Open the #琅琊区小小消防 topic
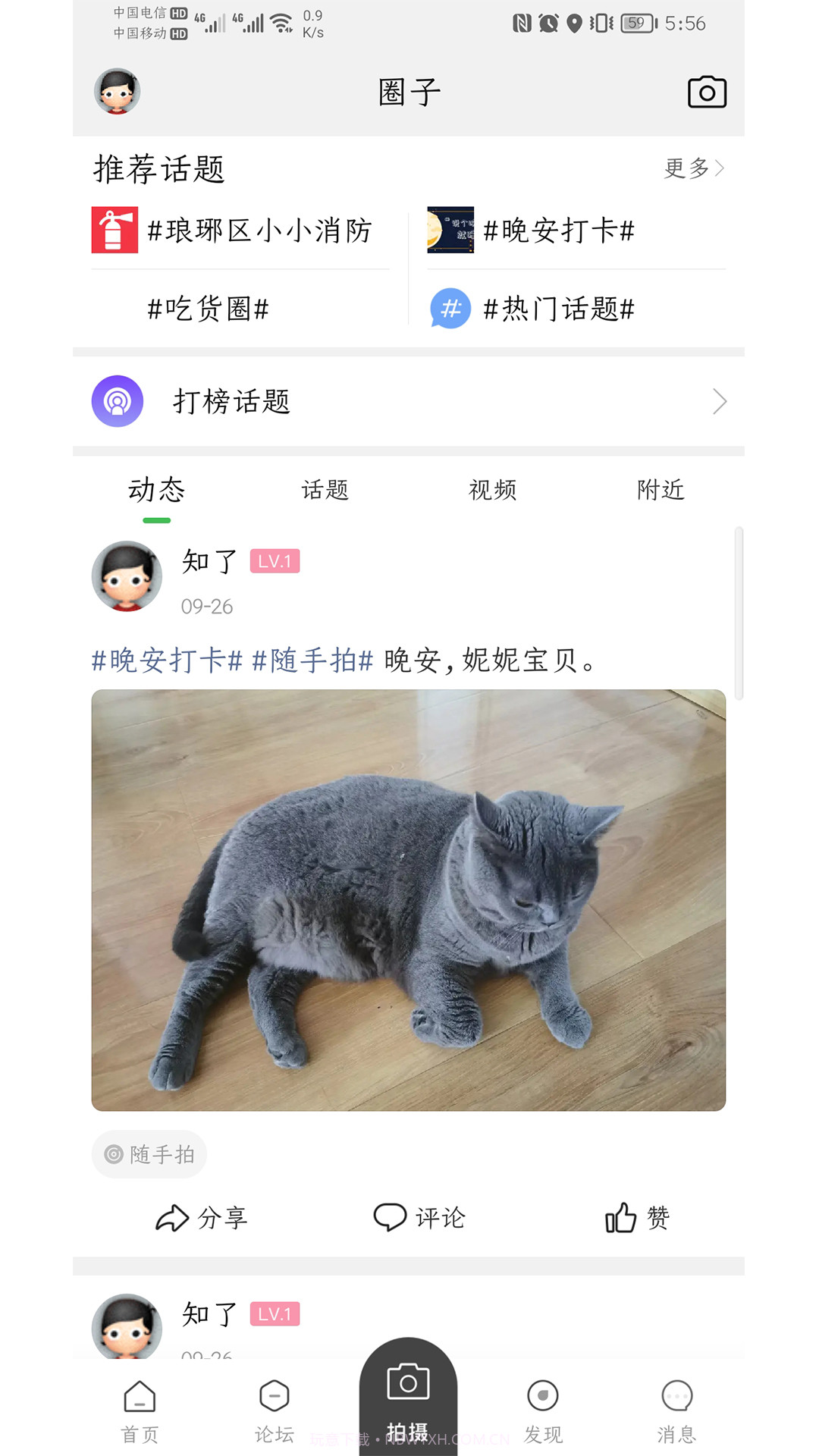This screenshot has width=819, height=1456. click(x=261, y=232)
